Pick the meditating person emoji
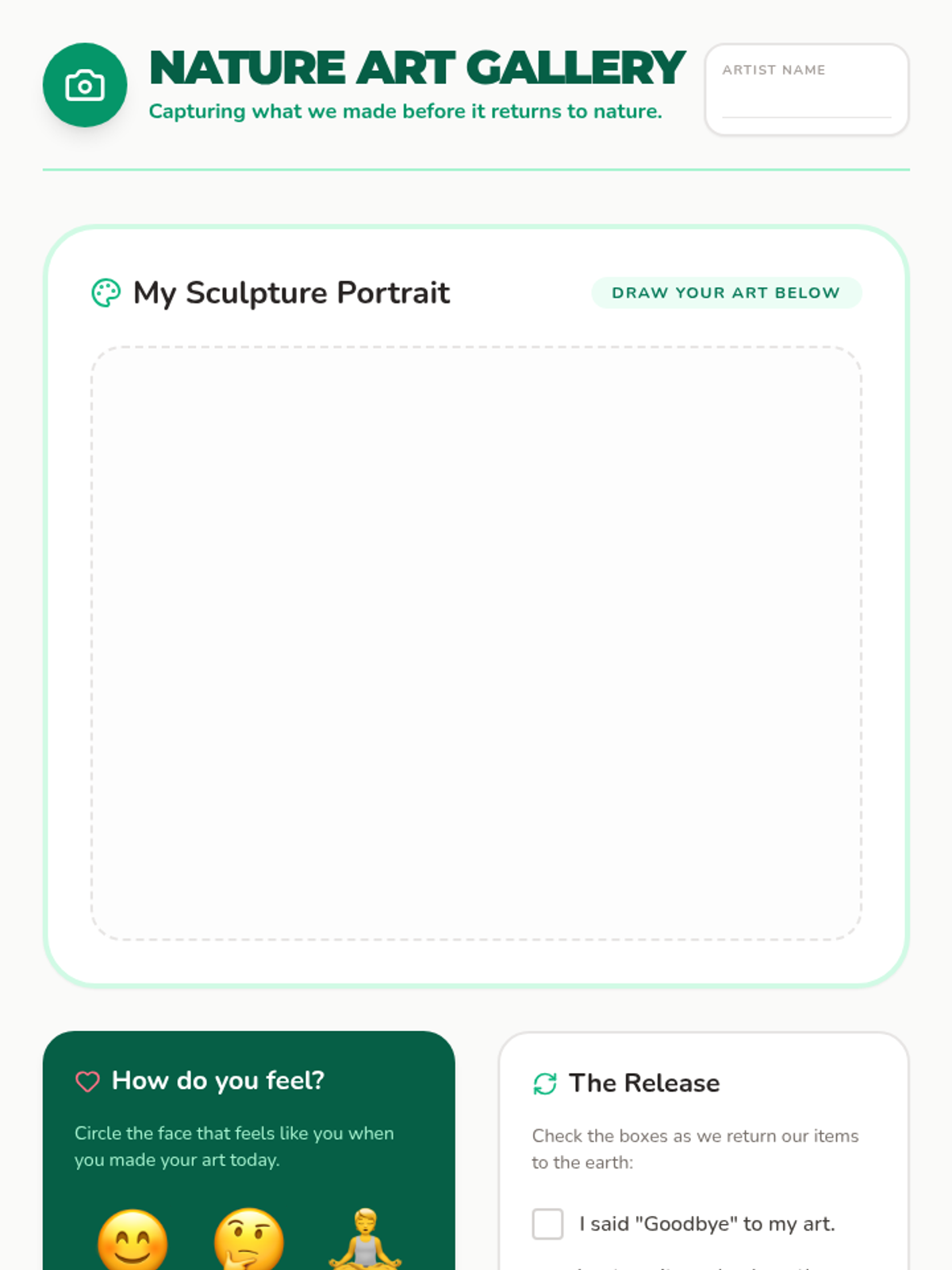 (365, 1240)
